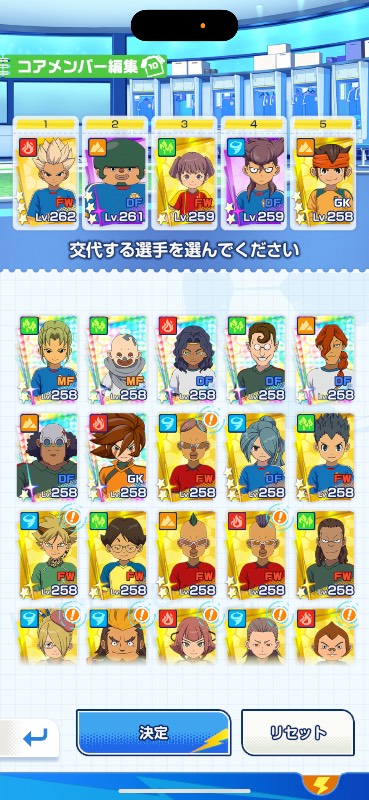Select core slot 3 FW Lv.259 player
This screenshot has width=369, height=800.
coord(184,174)
